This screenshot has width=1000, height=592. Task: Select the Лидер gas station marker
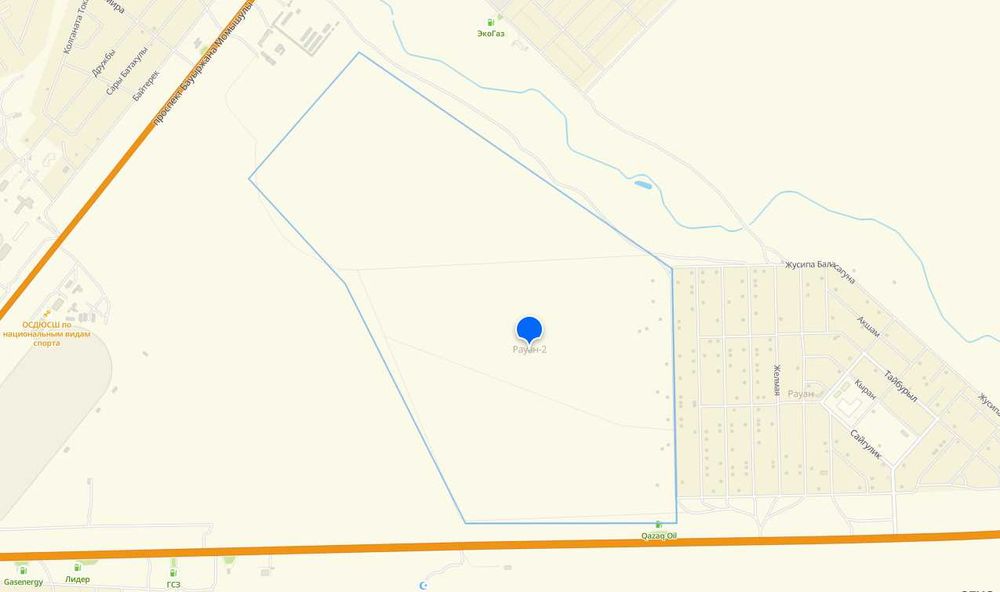tap(77, 567)
